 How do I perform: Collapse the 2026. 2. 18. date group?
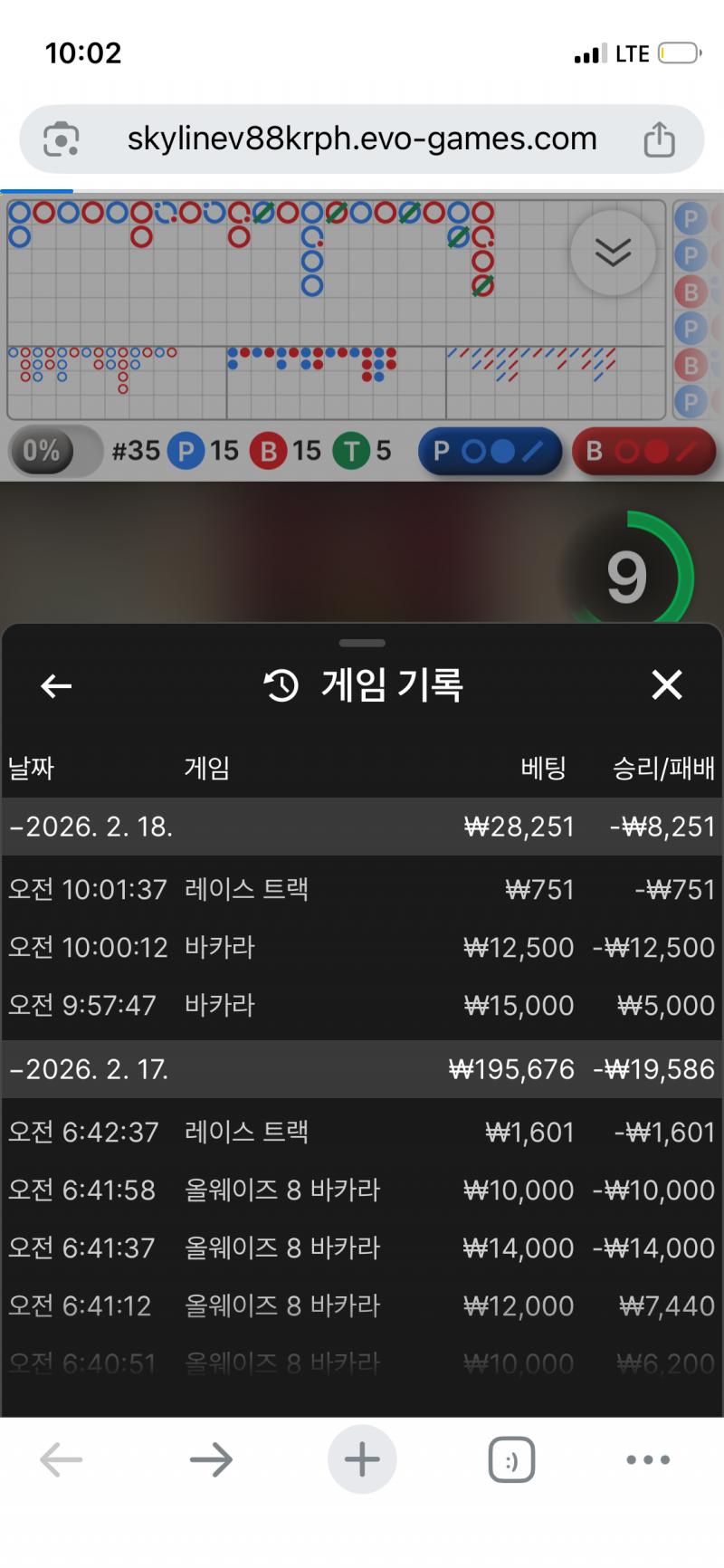click(90, 827)
